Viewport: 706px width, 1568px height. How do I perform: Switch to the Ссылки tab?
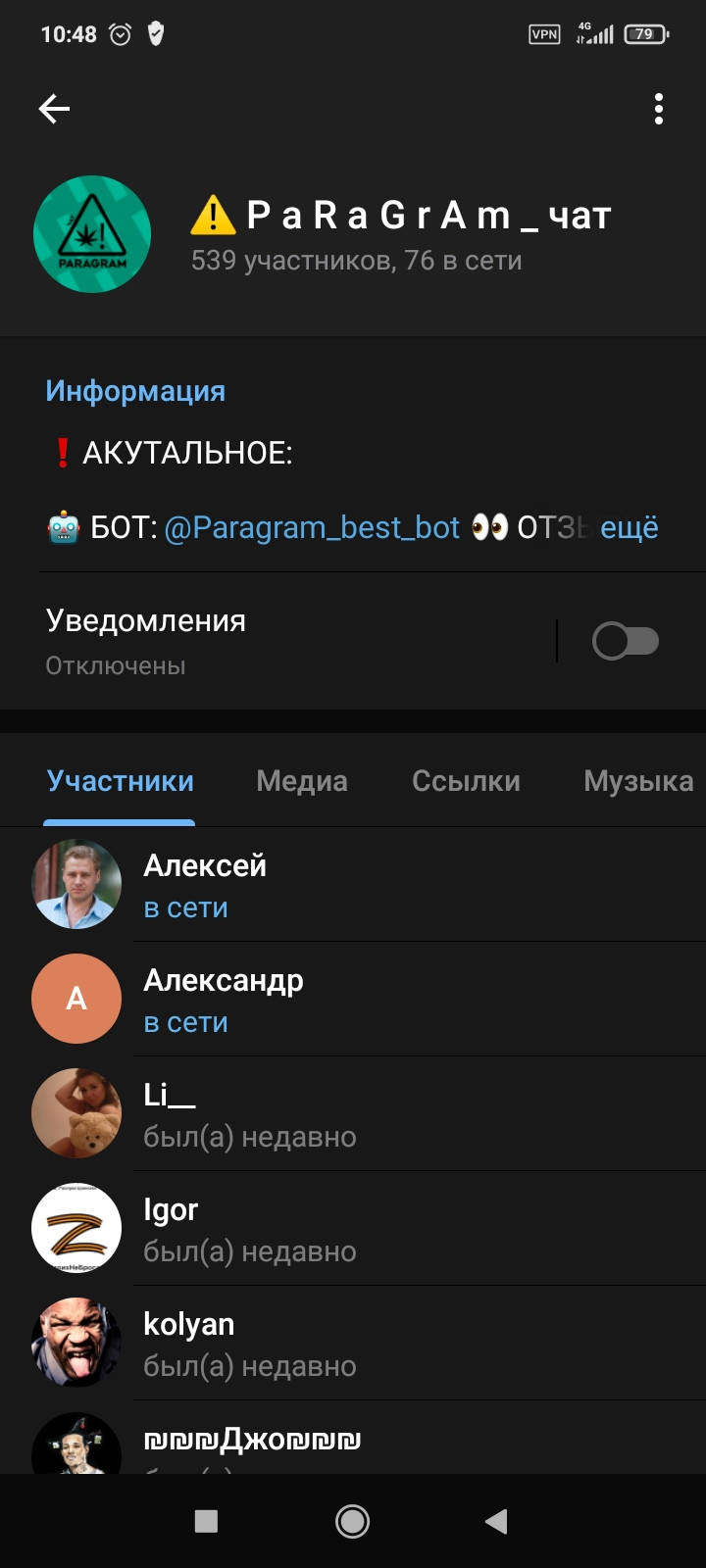click(x=466, y=781)
